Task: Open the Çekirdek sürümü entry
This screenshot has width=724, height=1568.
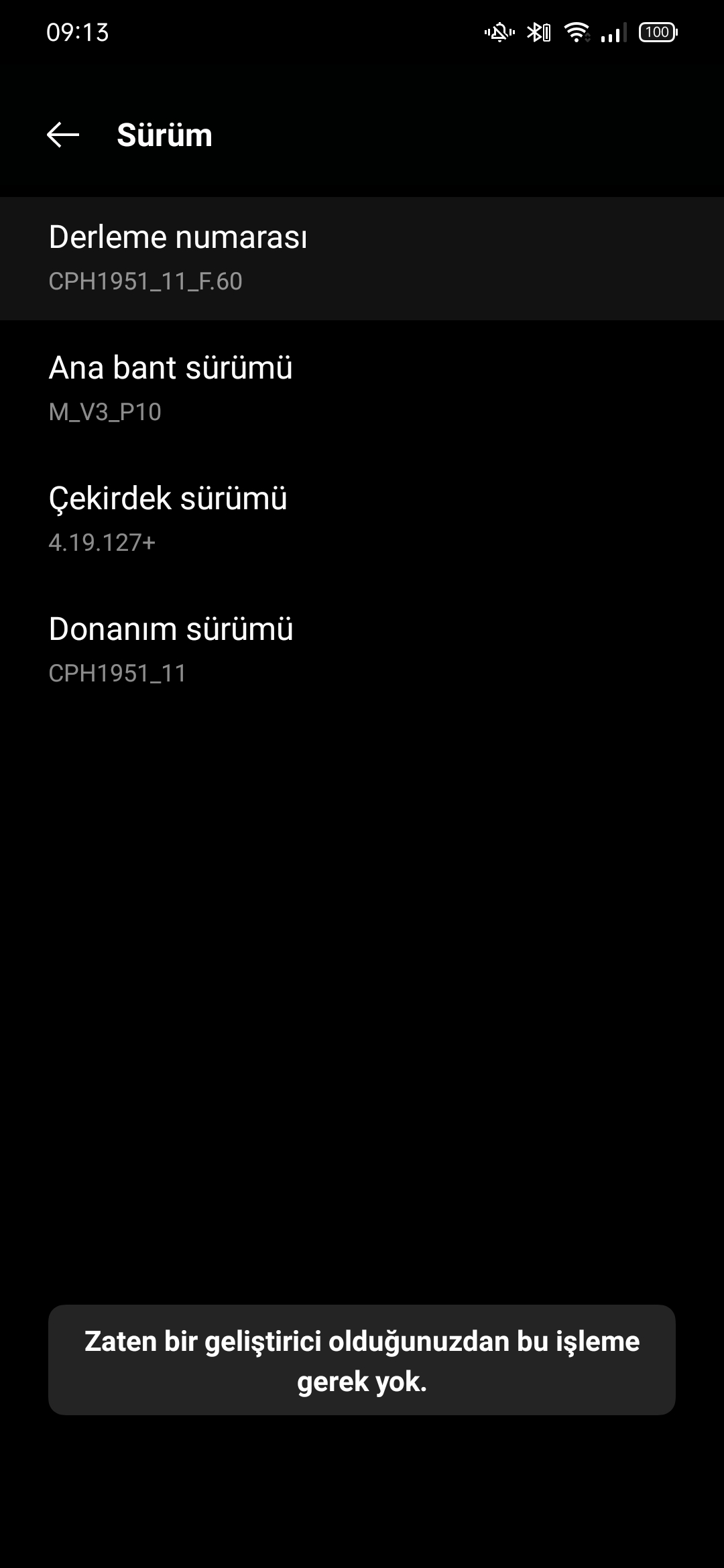Action: [x=362, y=520]
